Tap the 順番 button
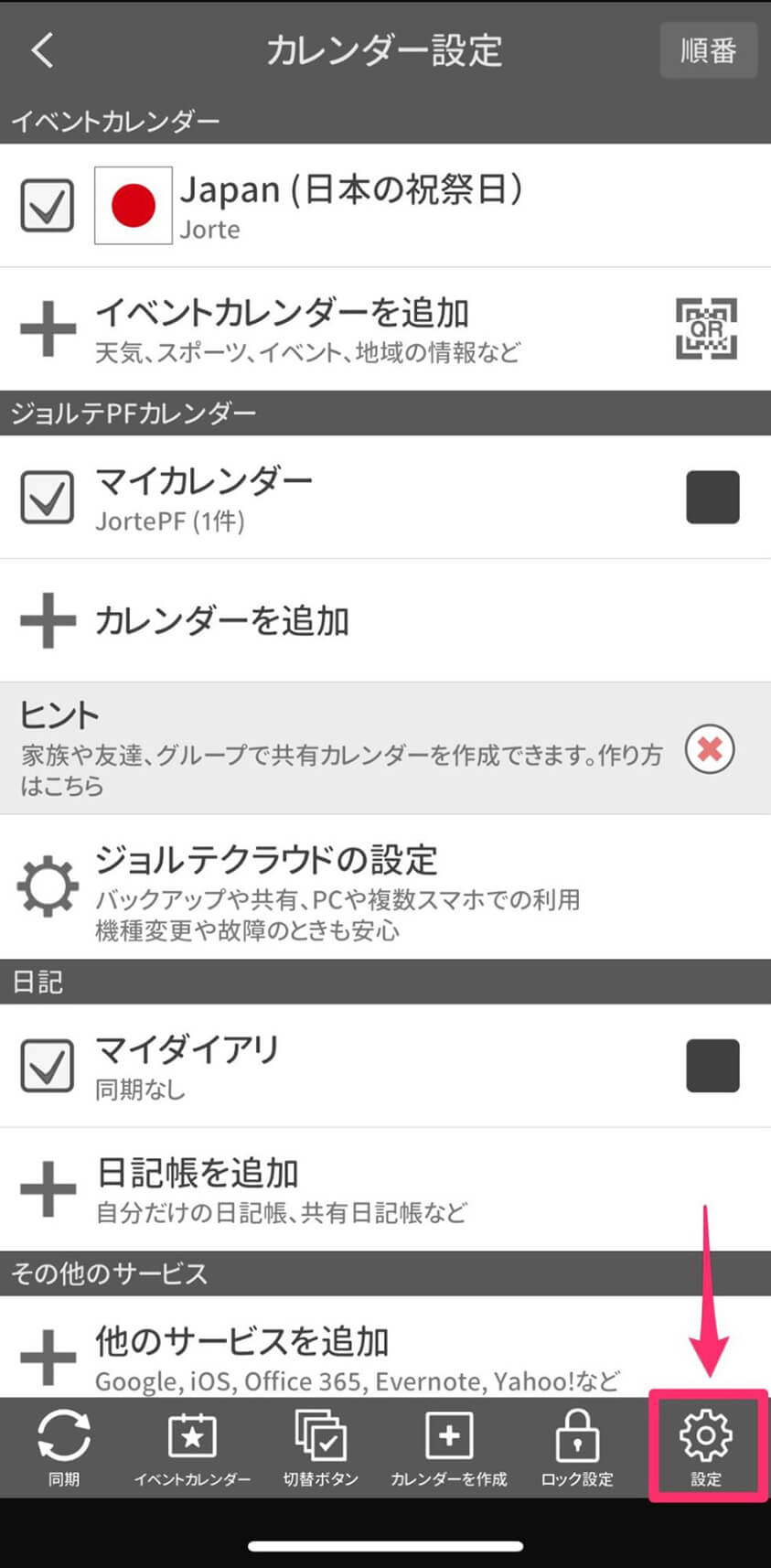771x1568 pixels. pyautogui.click(x=708, y=50)
